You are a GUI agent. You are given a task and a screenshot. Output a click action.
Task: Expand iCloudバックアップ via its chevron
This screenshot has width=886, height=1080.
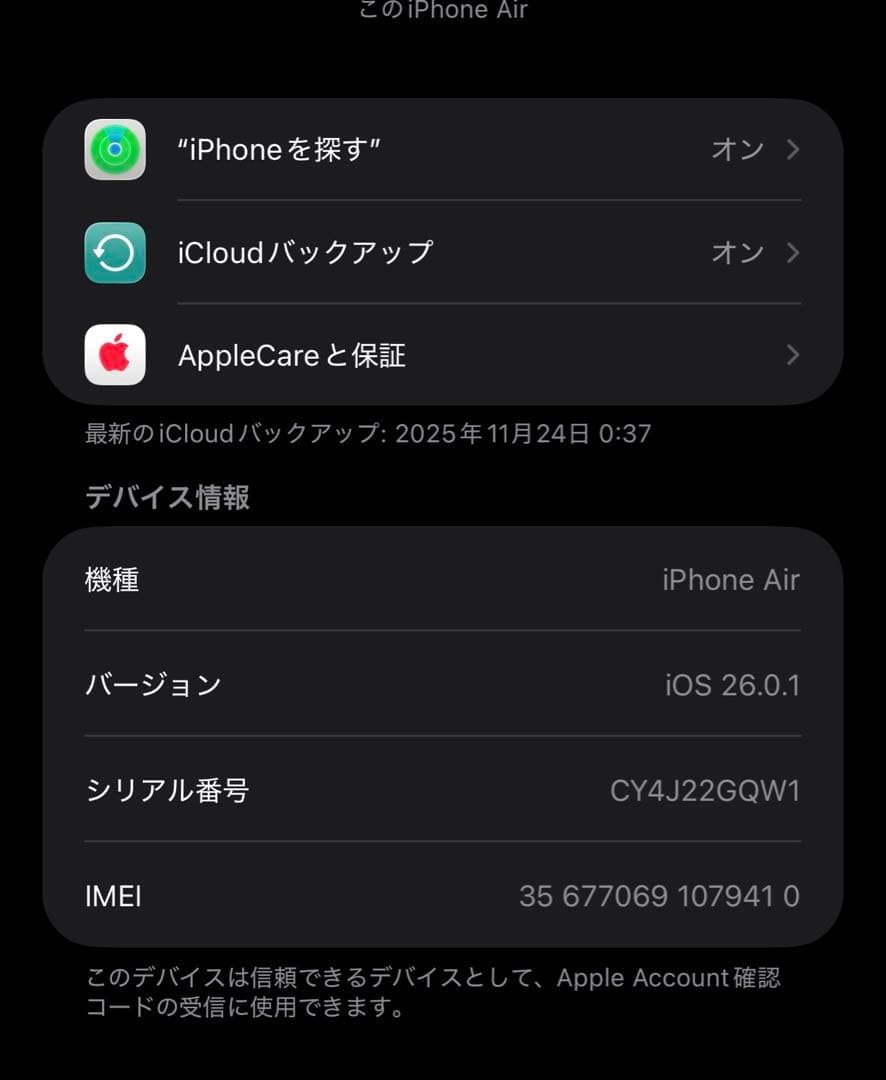tap(792, 252)
